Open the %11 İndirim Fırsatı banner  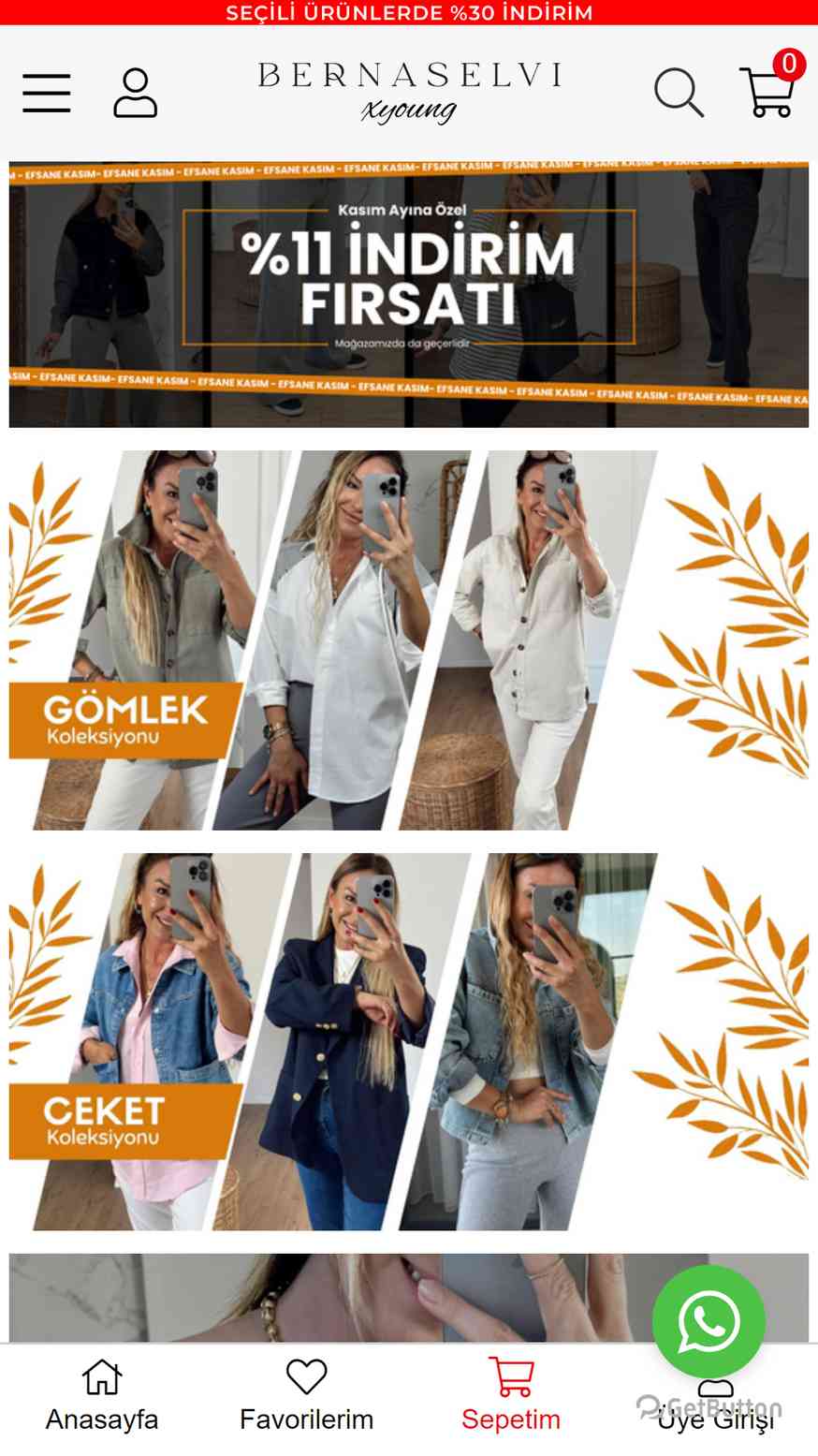pos(409,294)
